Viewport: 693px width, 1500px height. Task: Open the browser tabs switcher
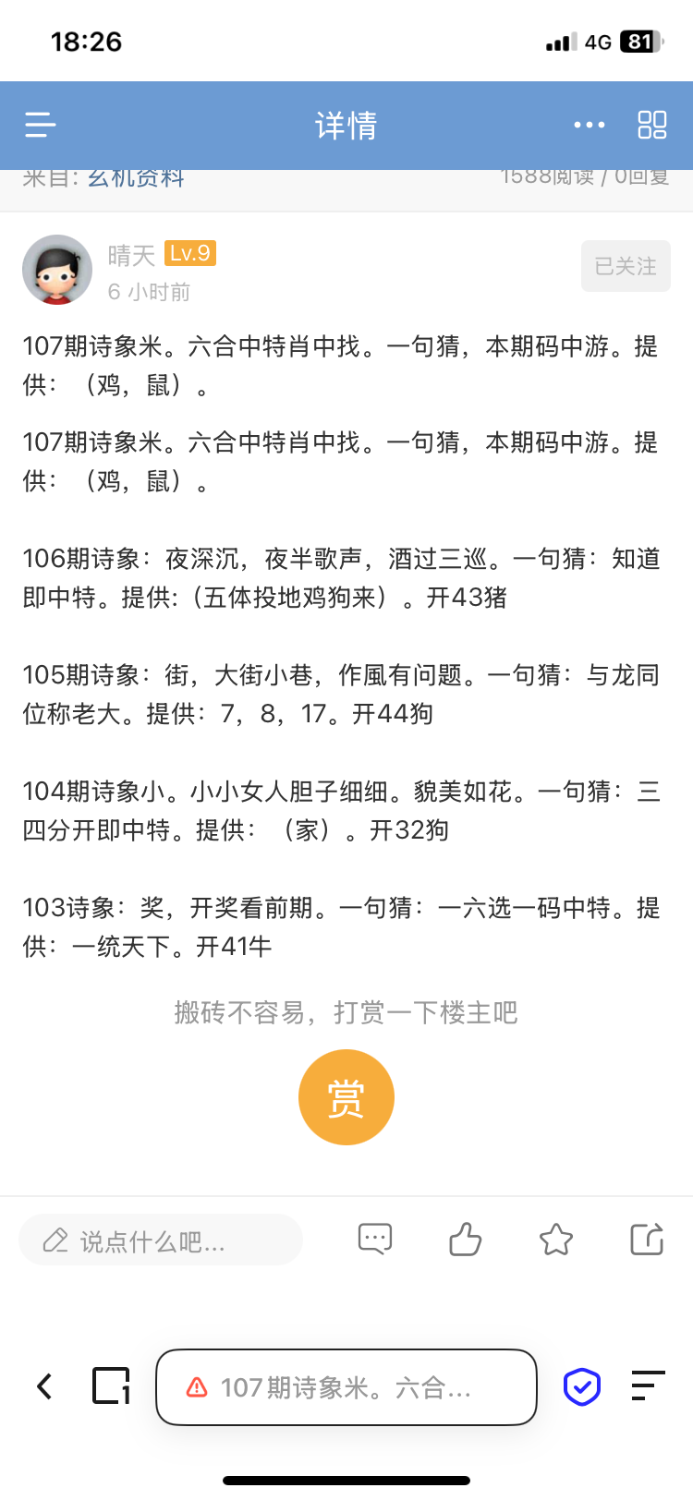(111, 1386)
